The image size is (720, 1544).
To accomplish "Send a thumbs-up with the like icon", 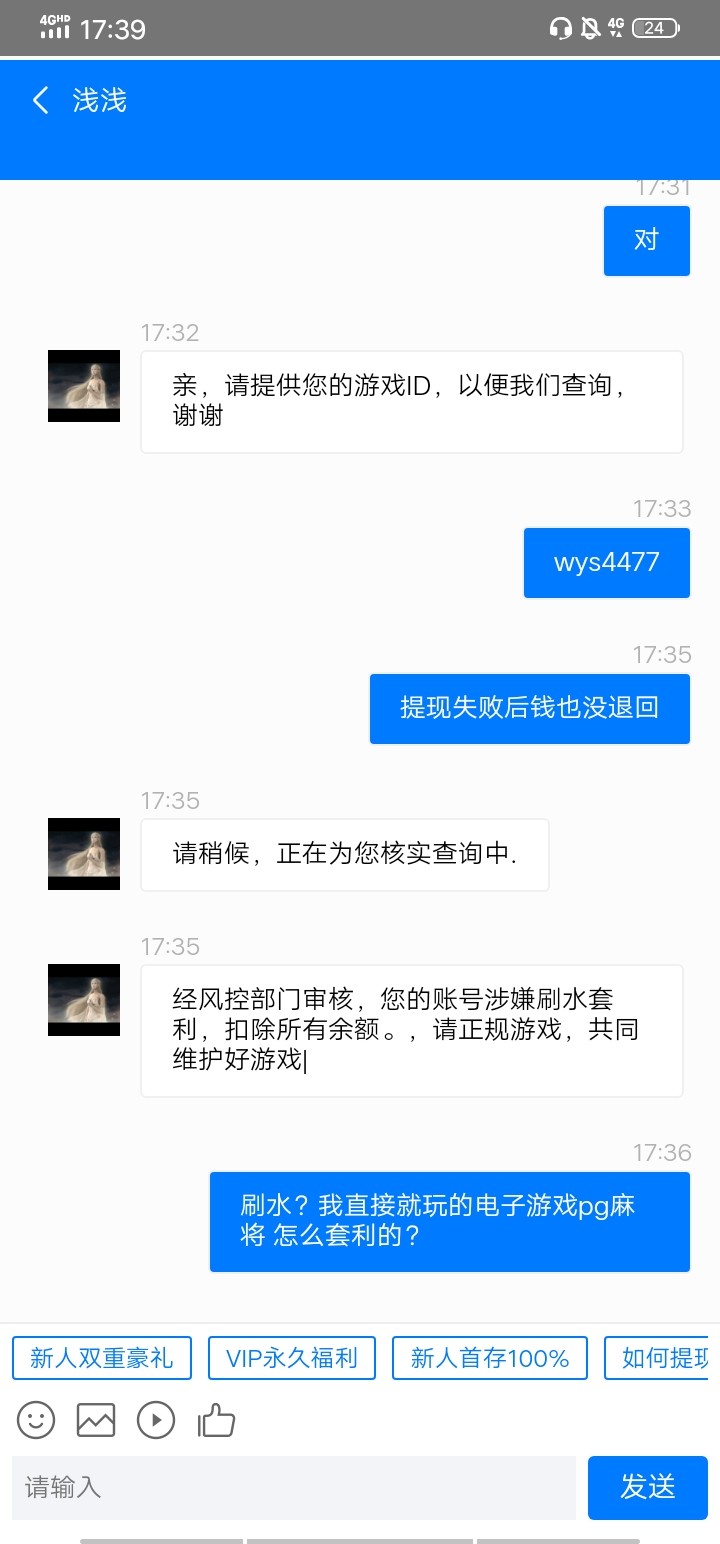I will click(217, 1420).
